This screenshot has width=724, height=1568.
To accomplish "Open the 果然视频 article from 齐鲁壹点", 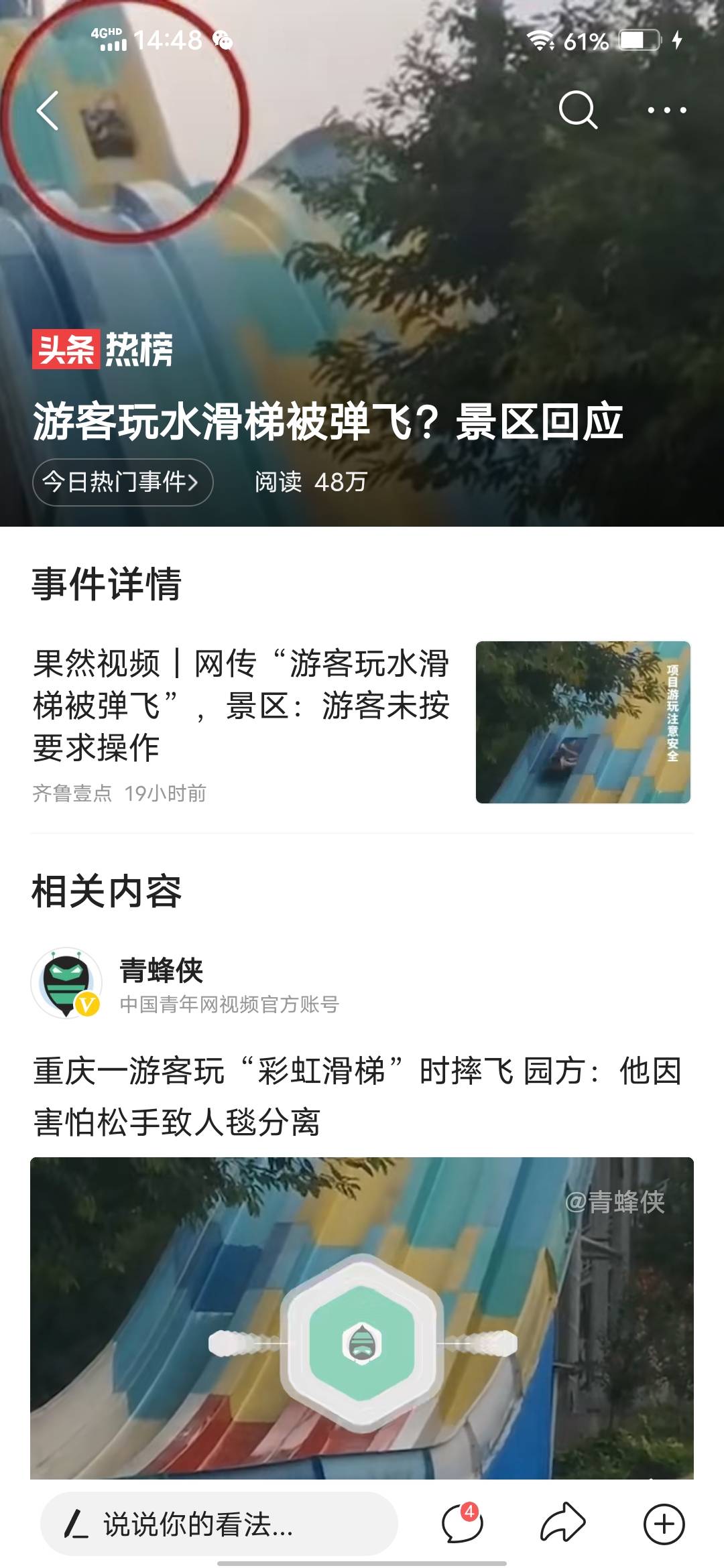I will [241, 706].
